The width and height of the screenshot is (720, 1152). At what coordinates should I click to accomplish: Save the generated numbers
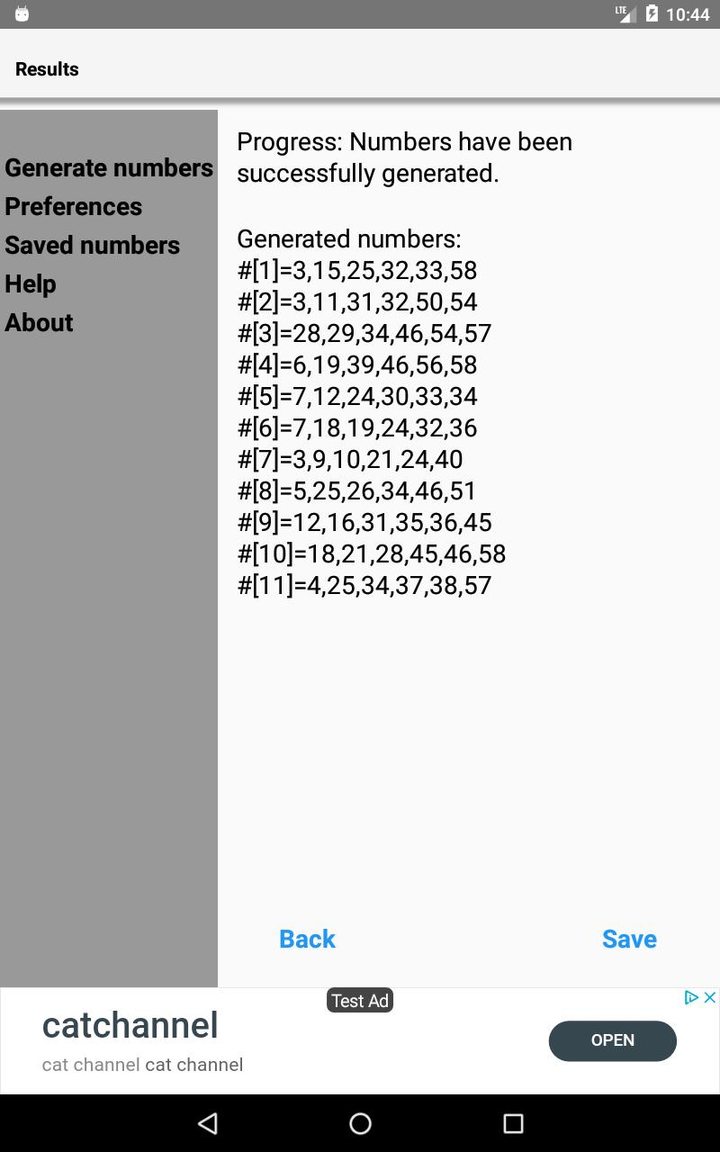point(629,939)
